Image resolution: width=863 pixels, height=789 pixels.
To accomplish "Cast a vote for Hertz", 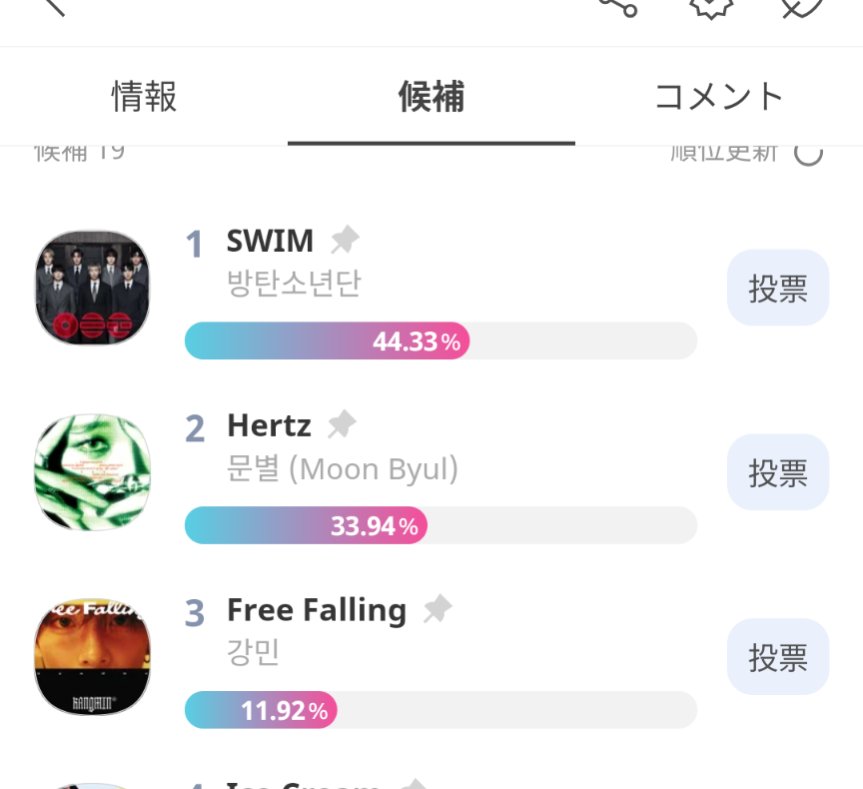I will [x=777, y=472].
